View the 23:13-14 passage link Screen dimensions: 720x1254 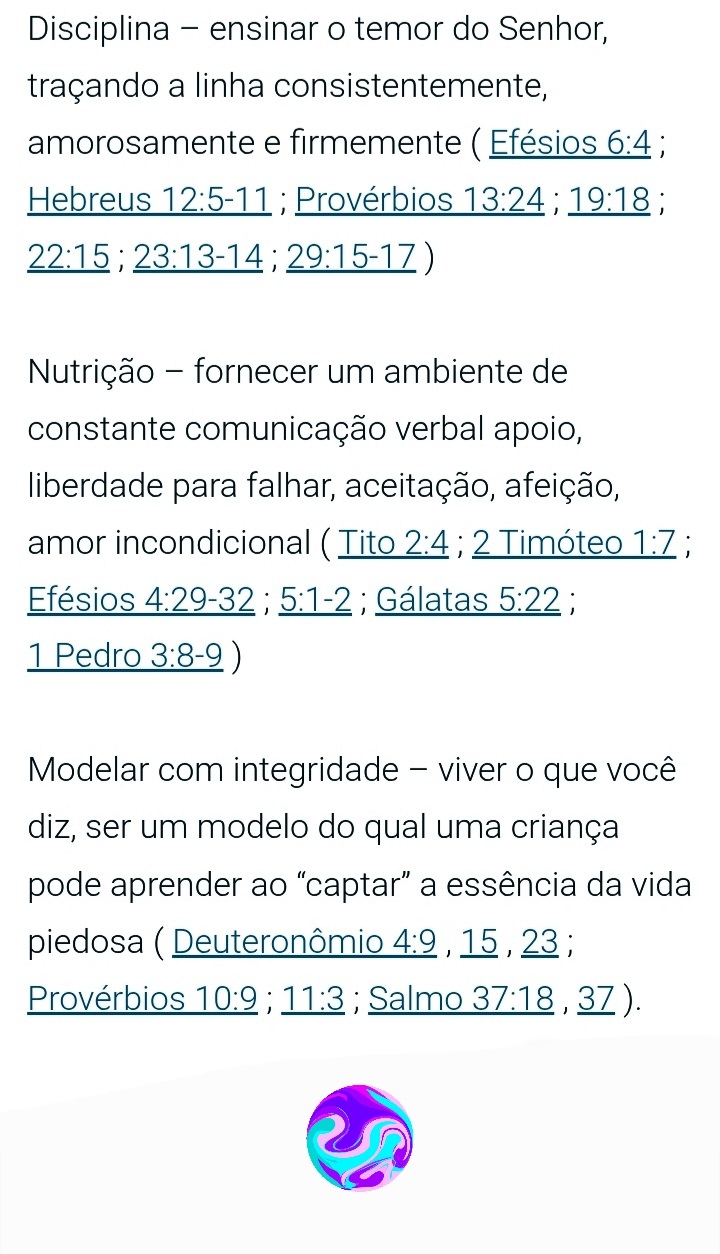pyautogui.click(x=197, y=256)
